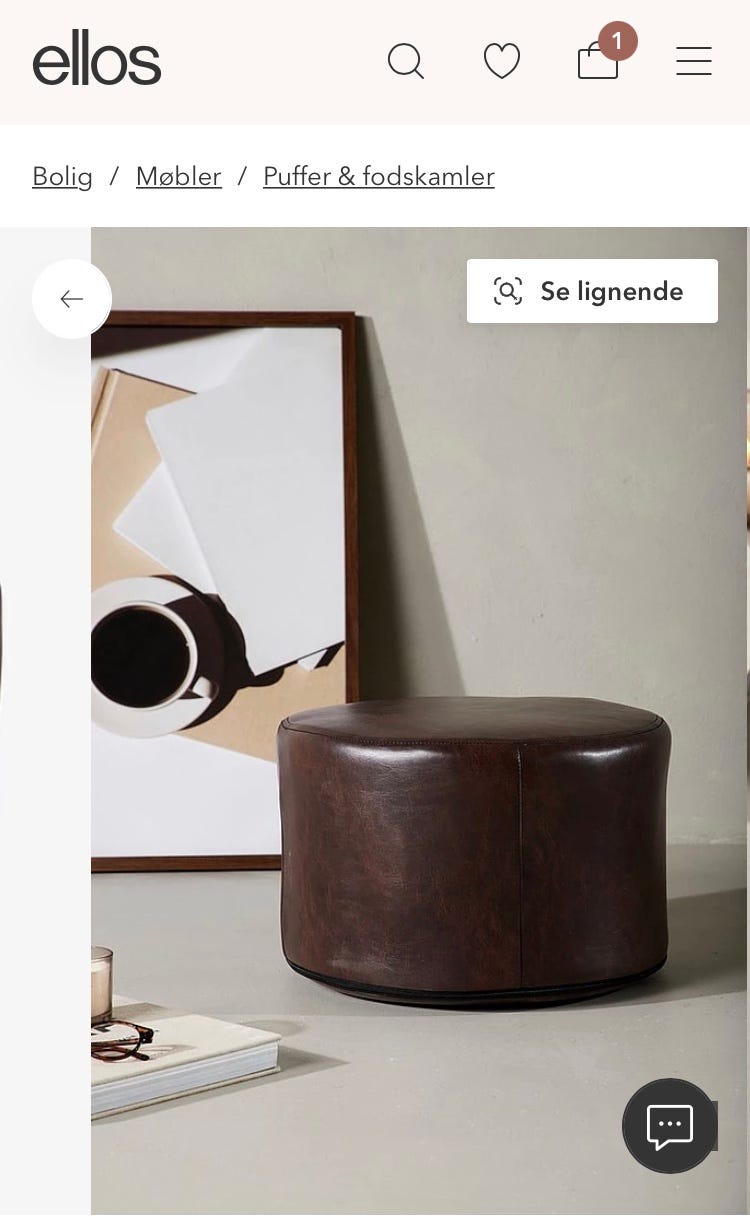Click the Se lignende button

[592, 291]
